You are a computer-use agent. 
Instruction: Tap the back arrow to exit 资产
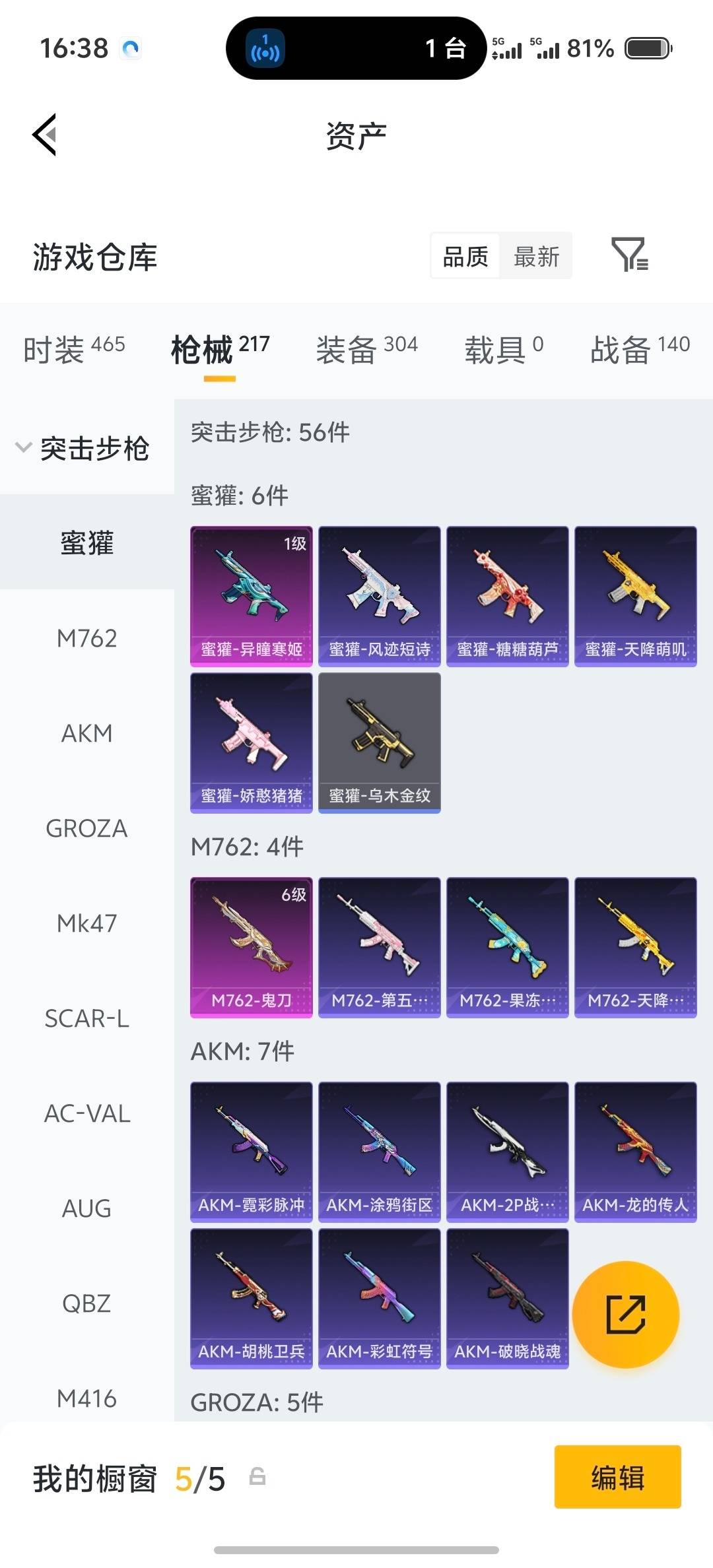(44, 134)
